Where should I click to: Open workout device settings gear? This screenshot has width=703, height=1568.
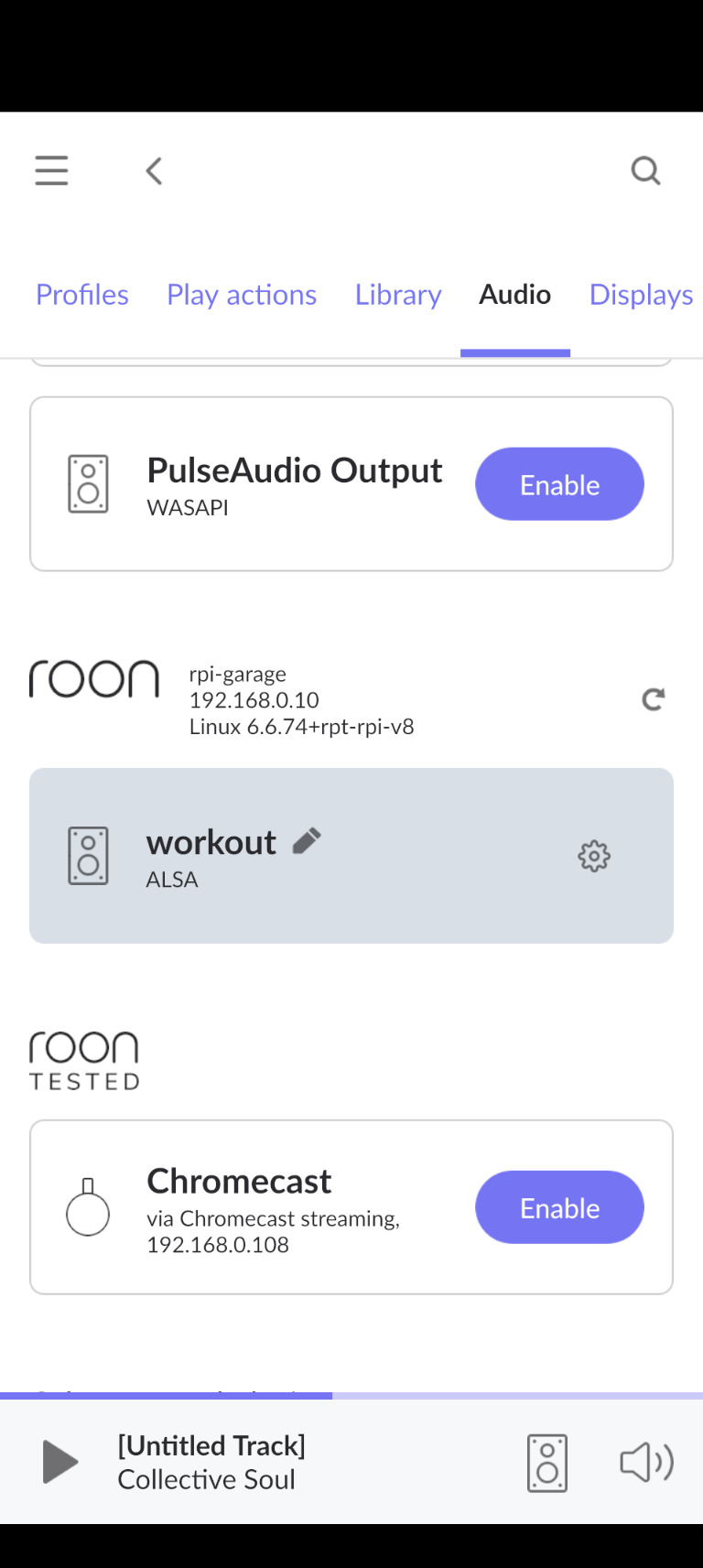coord(594,856)
